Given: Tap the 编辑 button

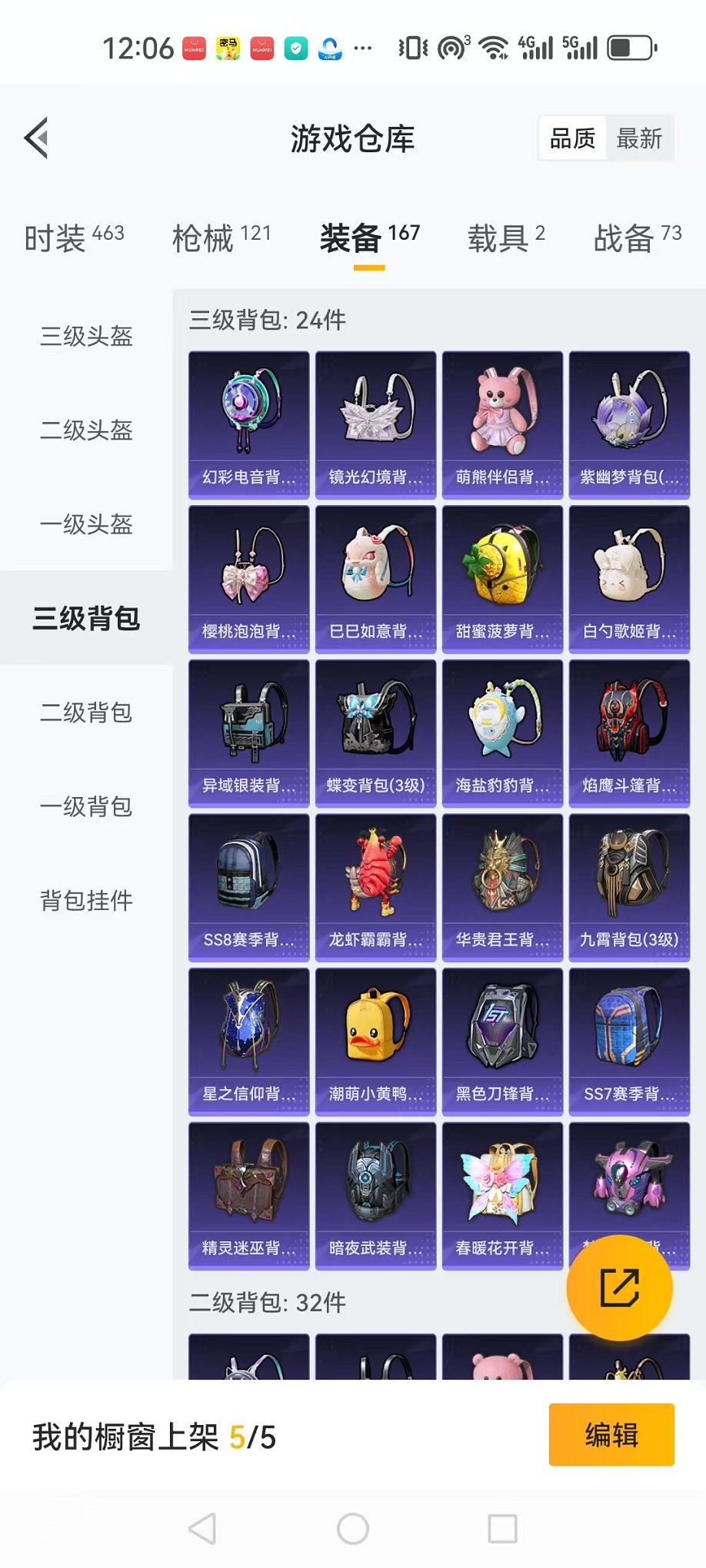Looking at the screenshot, I should click(x=611, y=1435).
